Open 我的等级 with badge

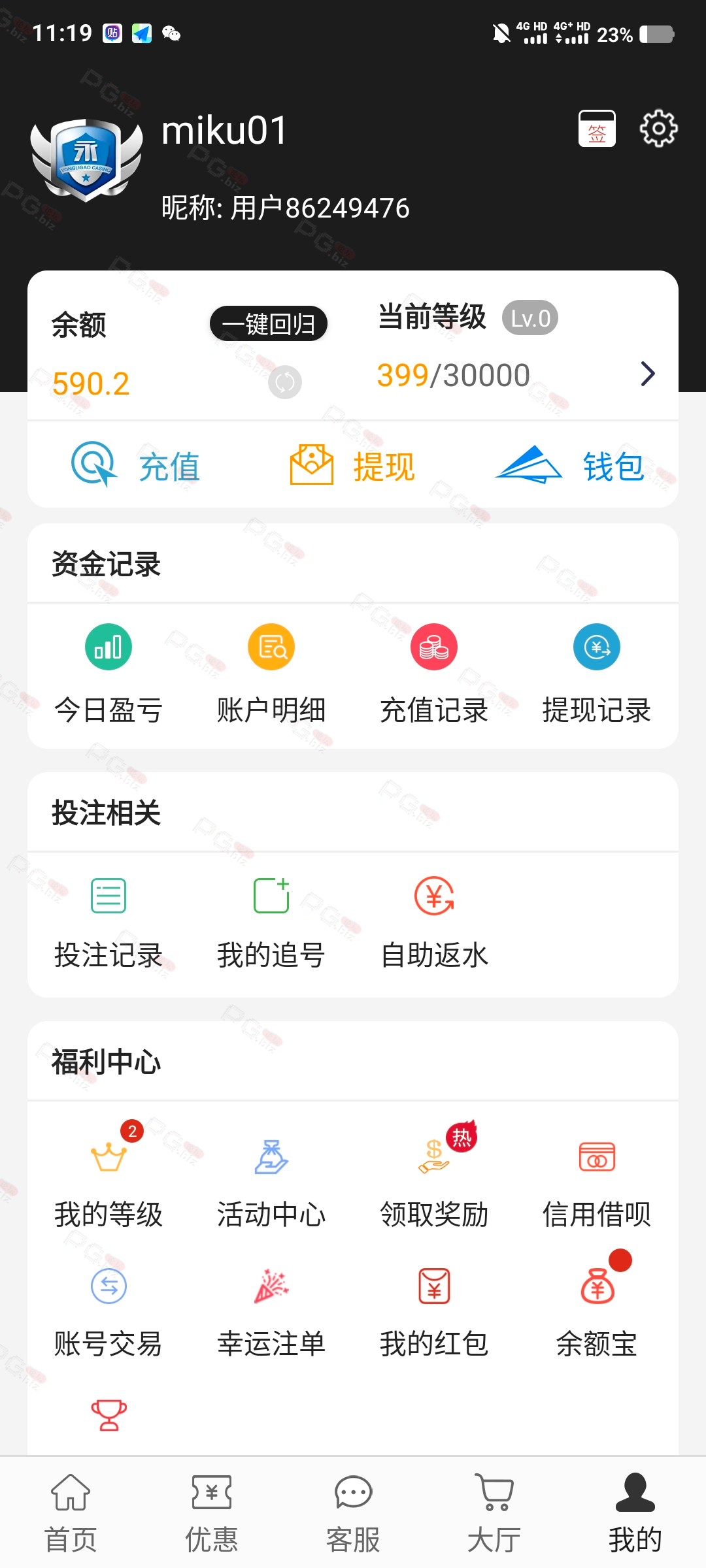[109, 1176]
